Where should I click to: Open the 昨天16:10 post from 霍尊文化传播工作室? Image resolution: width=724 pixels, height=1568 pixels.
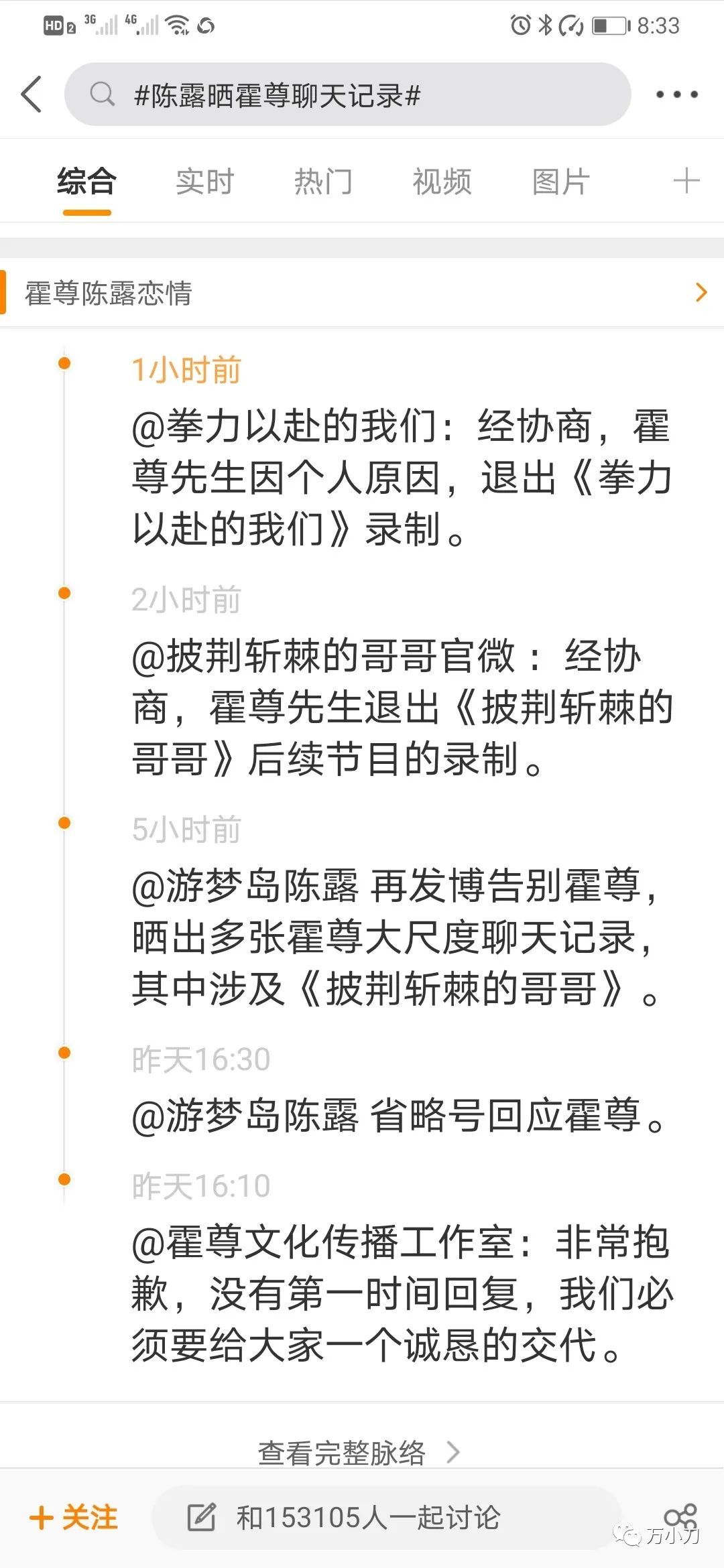click(401, 1293)
